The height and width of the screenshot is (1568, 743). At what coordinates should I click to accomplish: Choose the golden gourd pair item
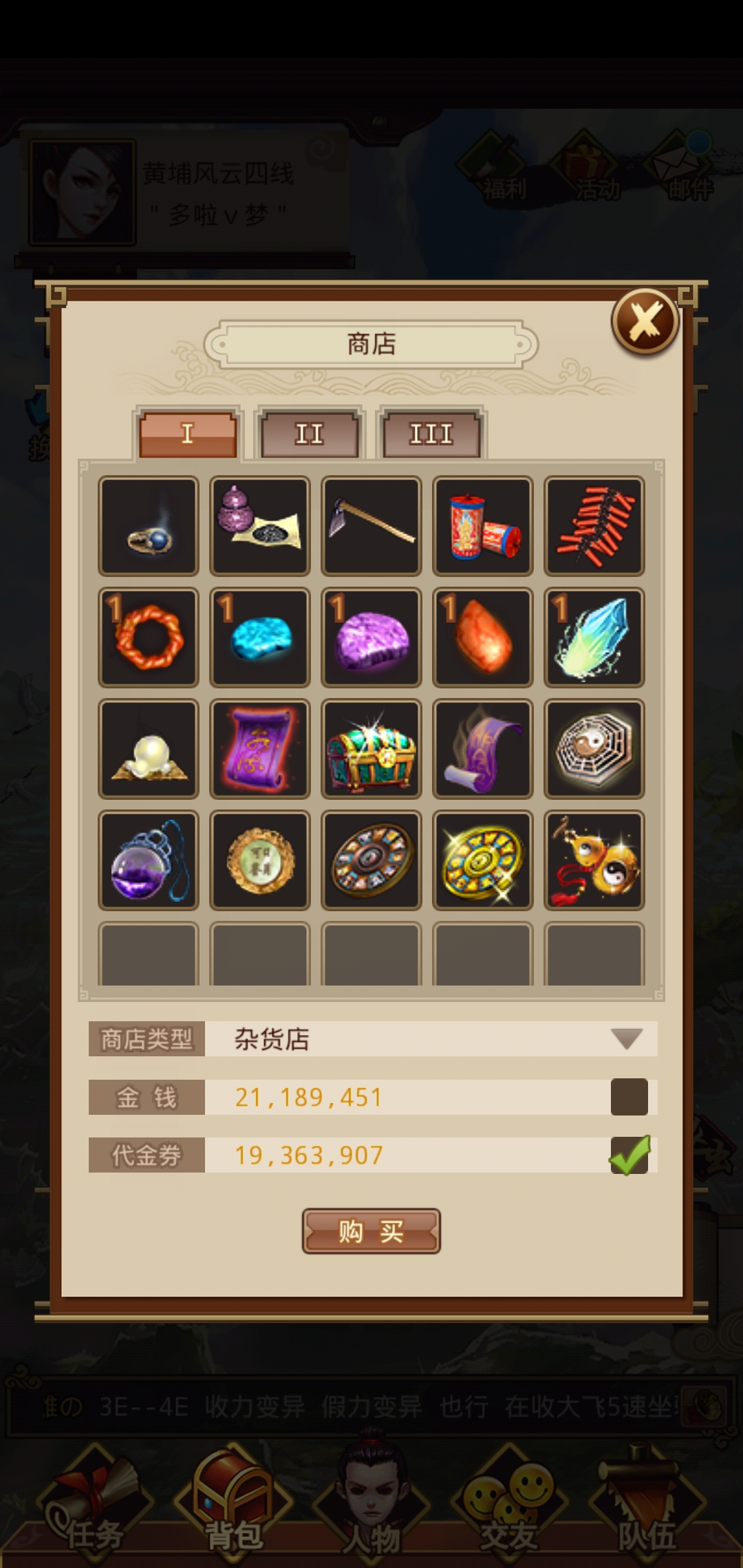[594, 860]
